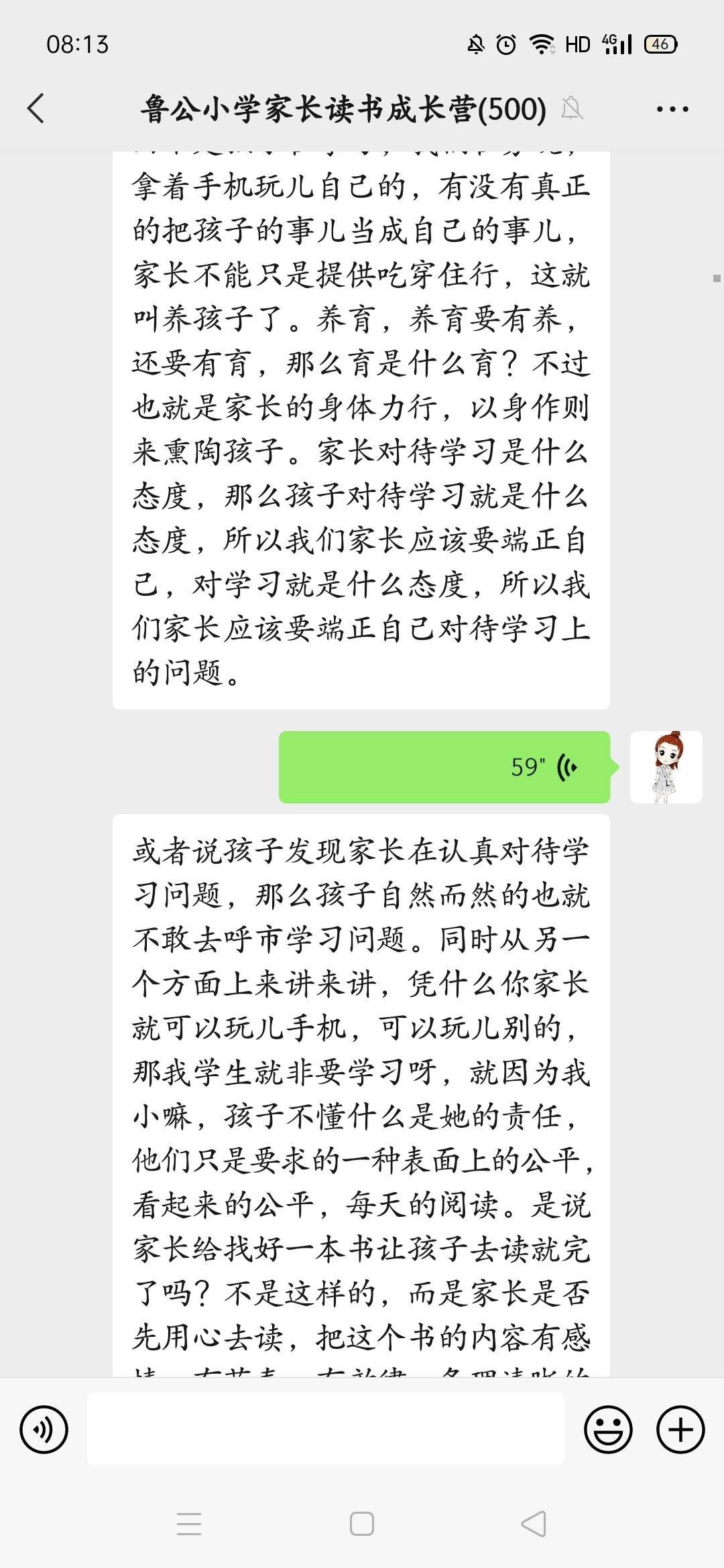Image resolution: width=724 pixels, height=1568 pixels.
Task: View sender's cartoon avatar profile
Action: click(668, 767)
